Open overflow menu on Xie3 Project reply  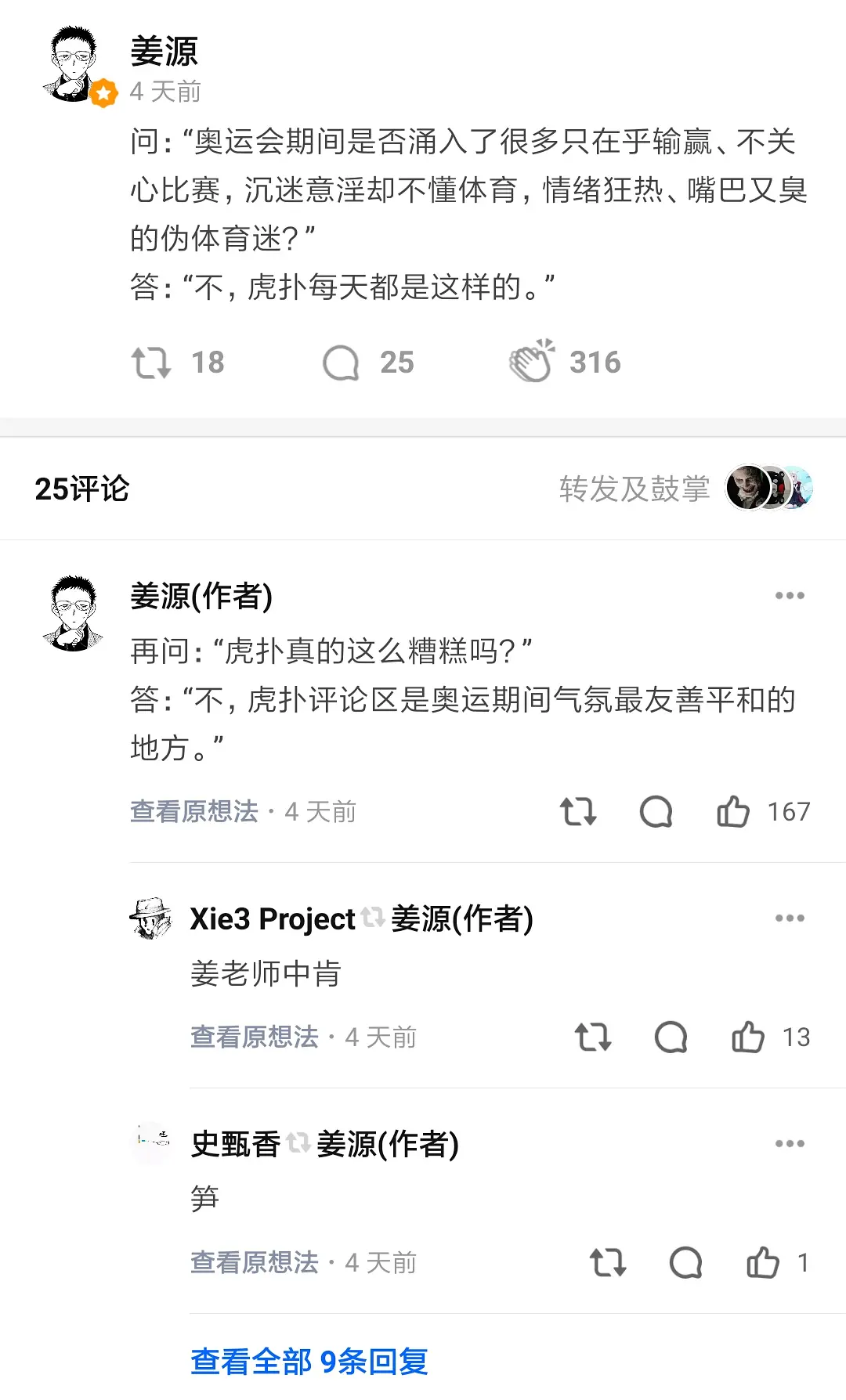(x=789, y=918)
